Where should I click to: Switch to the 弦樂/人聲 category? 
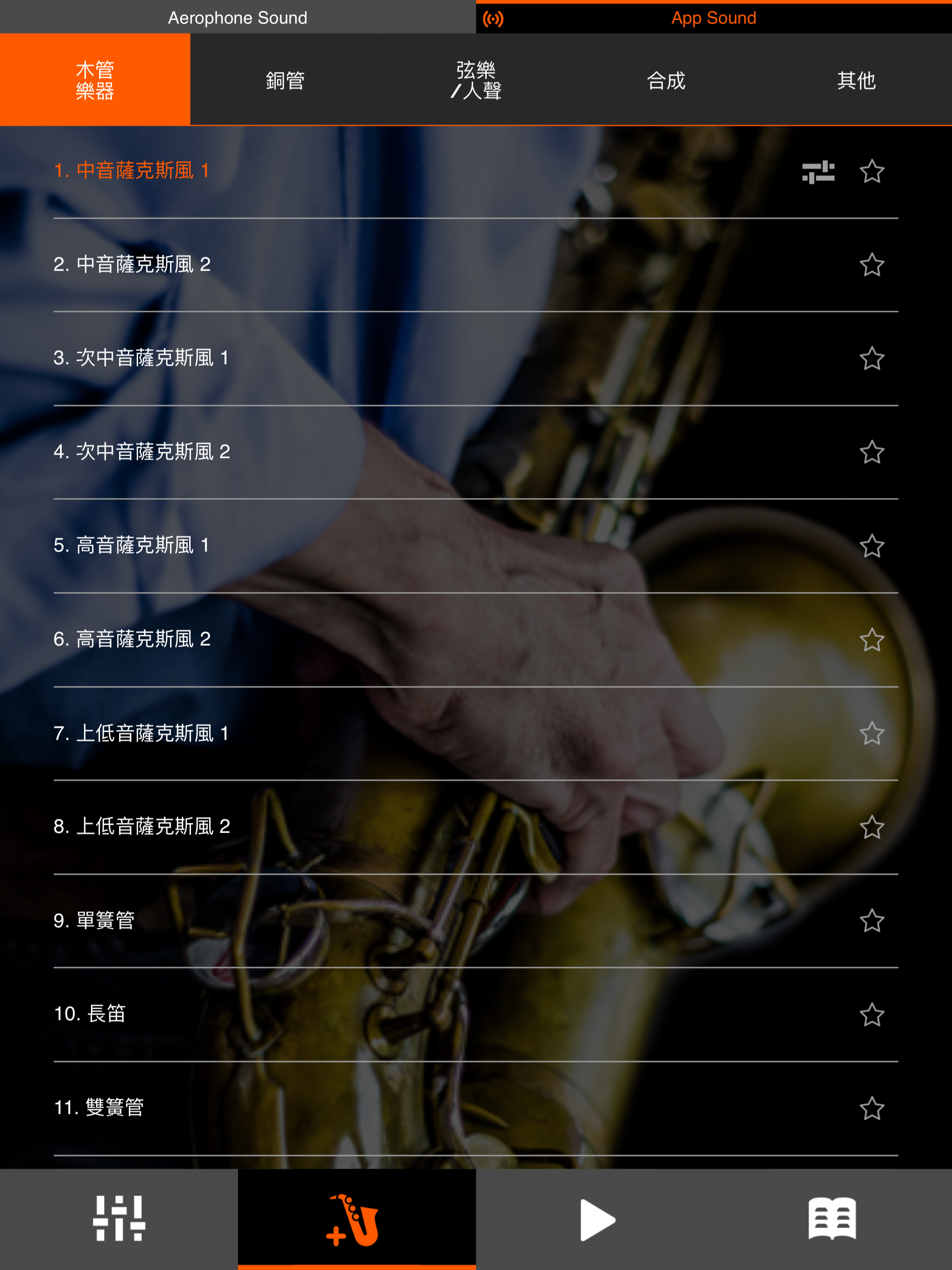[476, 80]
